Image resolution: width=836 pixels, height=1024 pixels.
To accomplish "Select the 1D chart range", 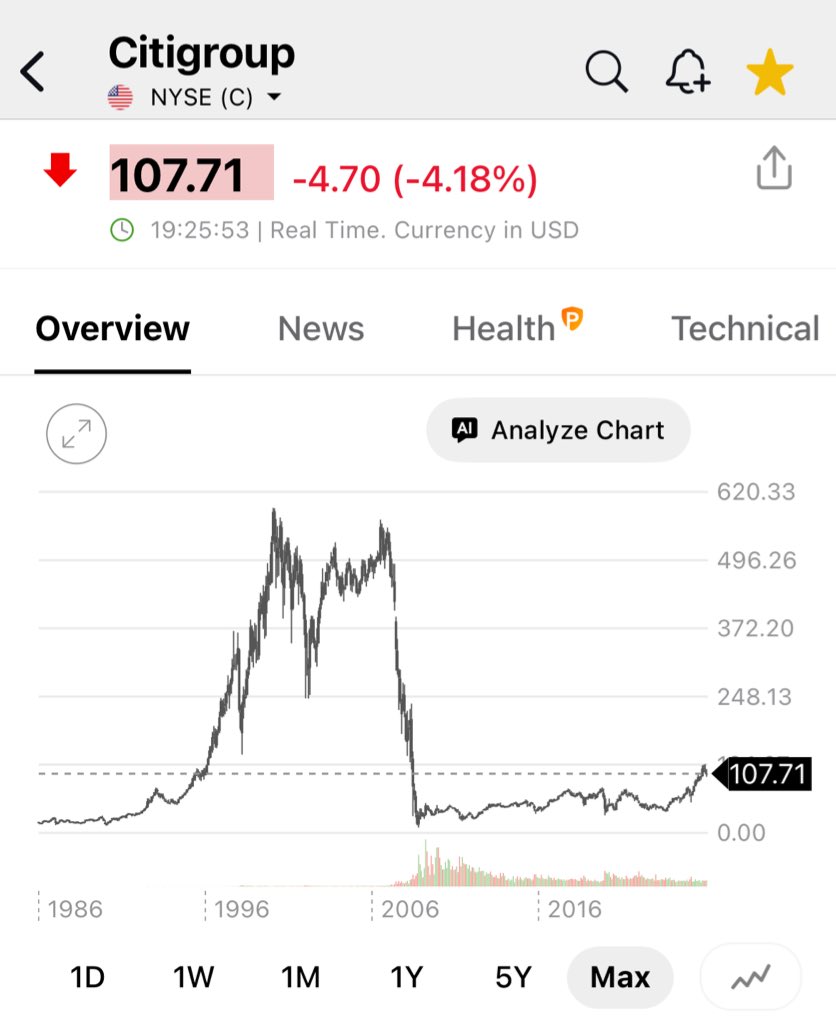I will click(87, 977).
